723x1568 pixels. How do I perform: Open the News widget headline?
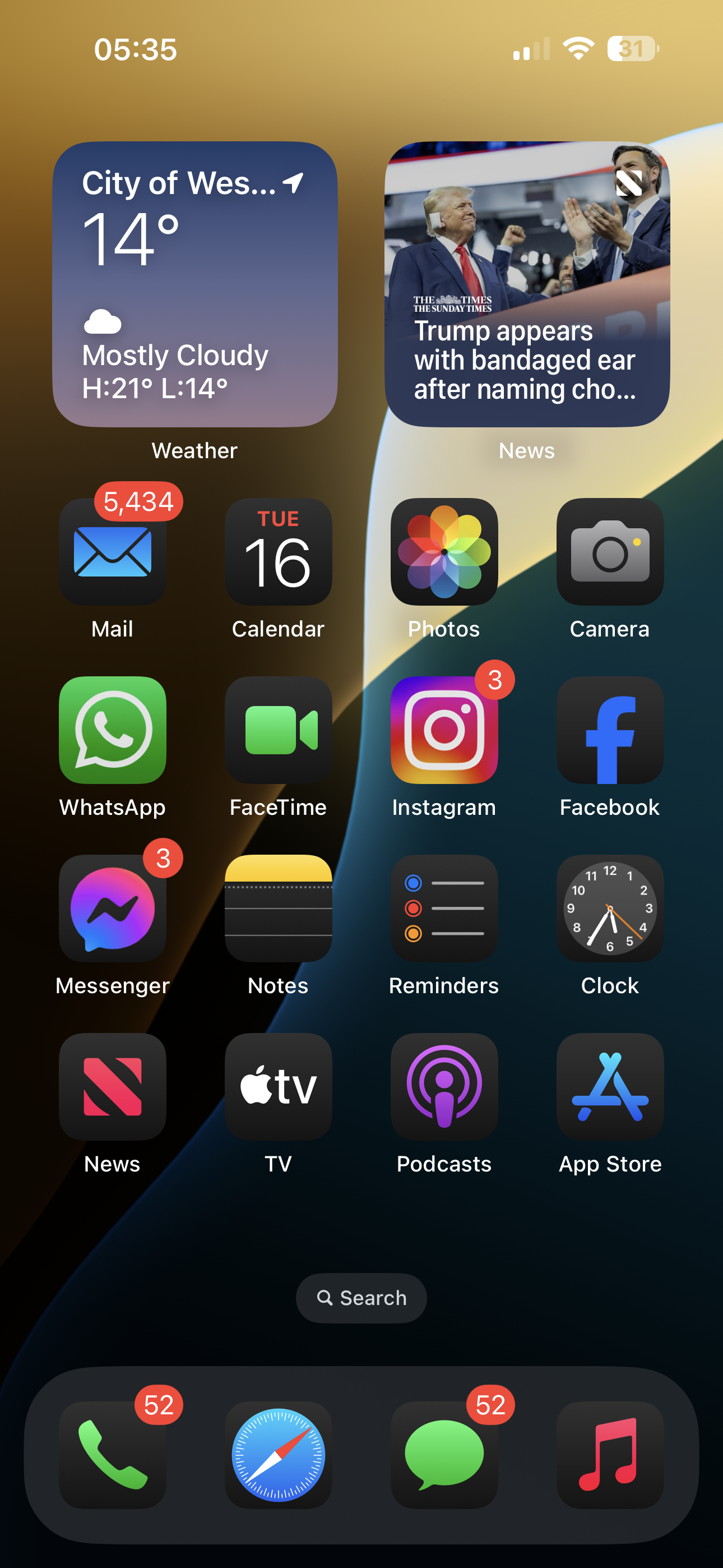click(x=527, y=284)
